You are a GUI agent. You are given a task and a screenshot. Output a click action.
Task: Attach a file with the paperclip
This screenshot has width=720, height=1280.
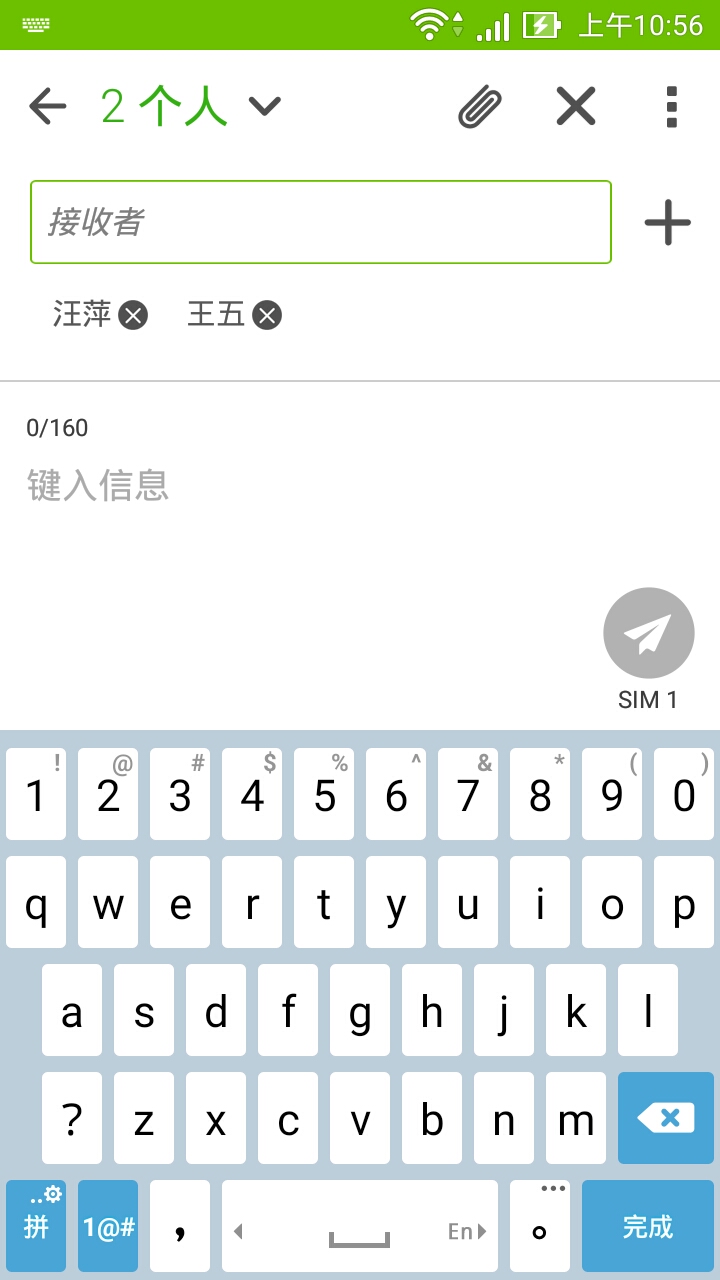click(x=480, y=106)
